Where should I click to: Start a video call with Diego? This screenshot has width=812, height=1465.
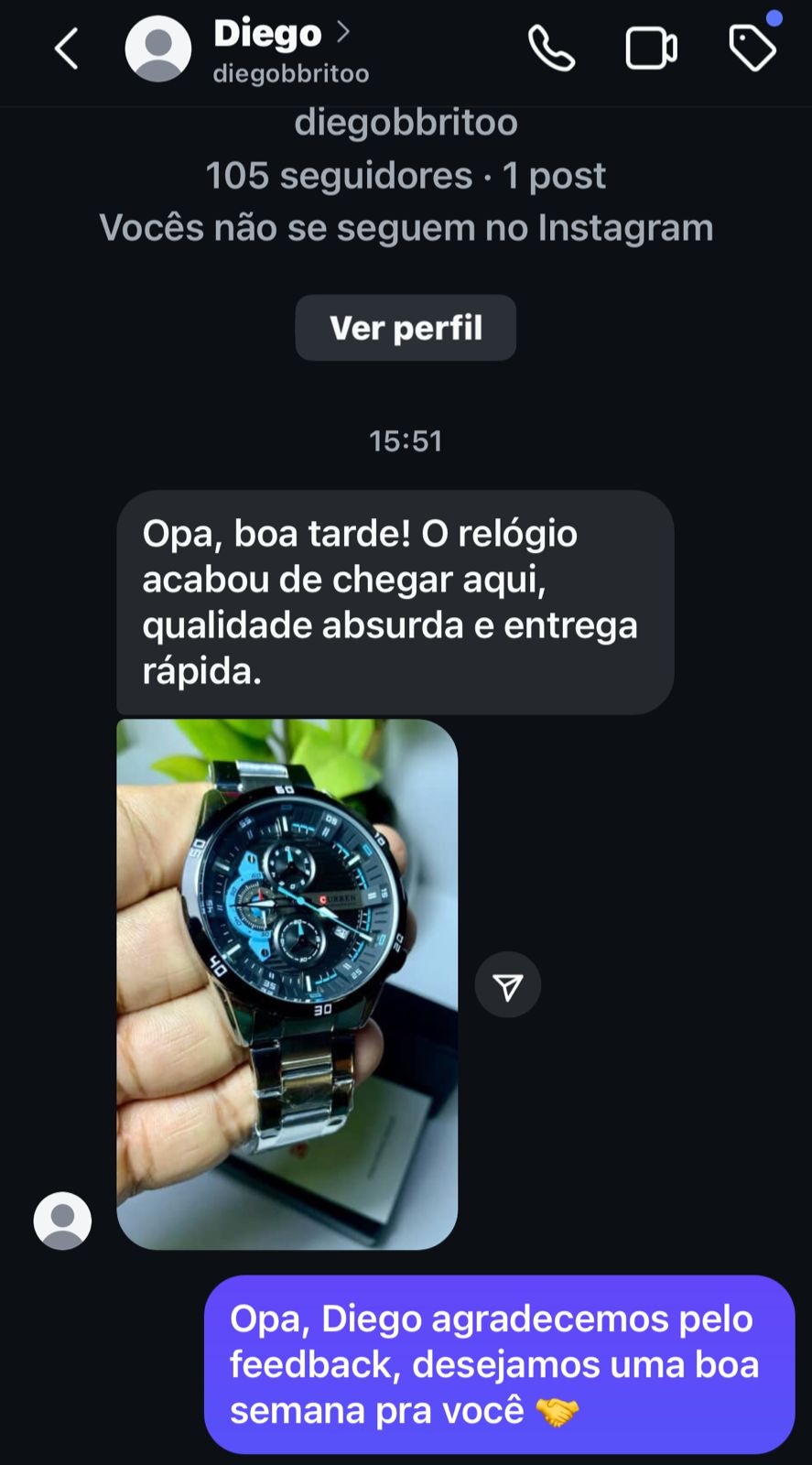click(x=651, y=49)
